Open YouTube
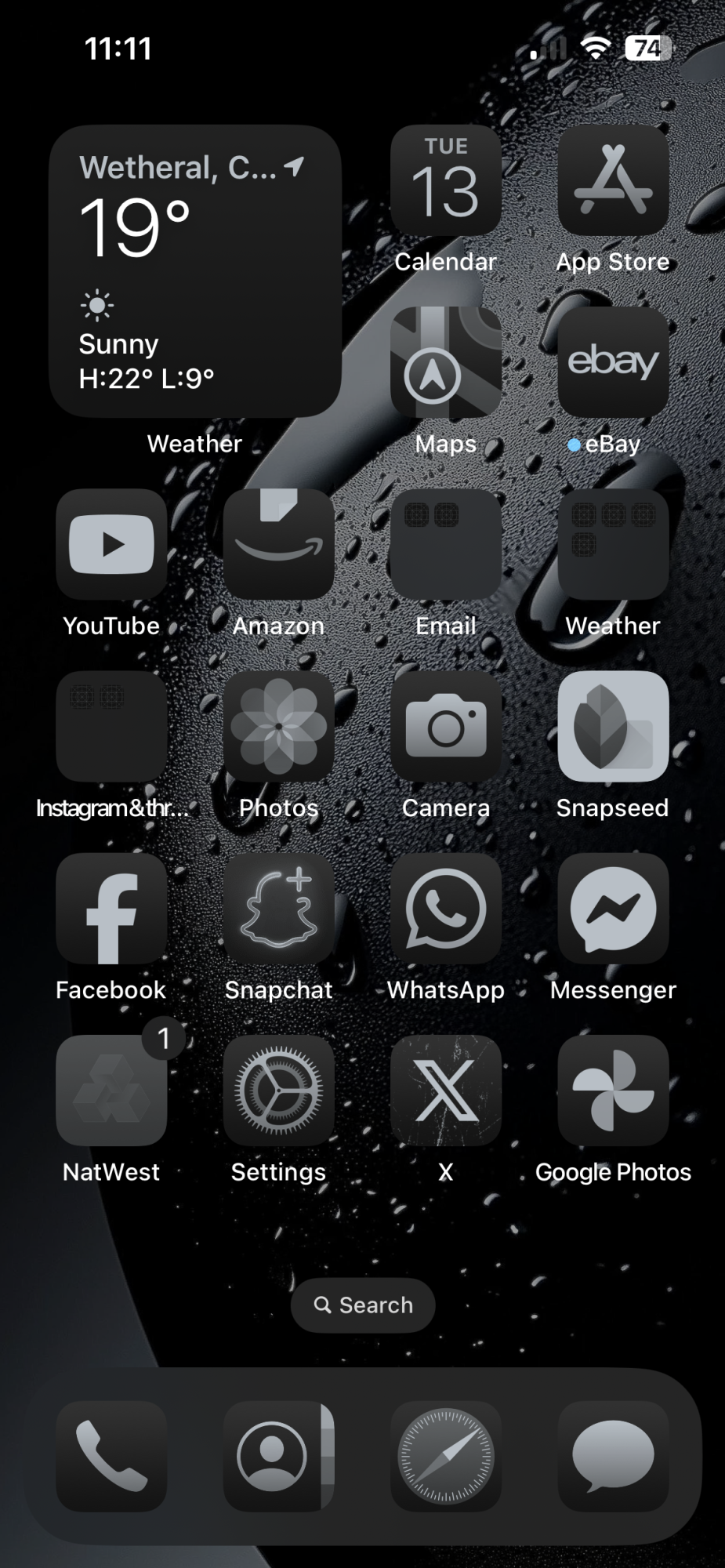725x1568 pixels. click(x=111, y=544)
